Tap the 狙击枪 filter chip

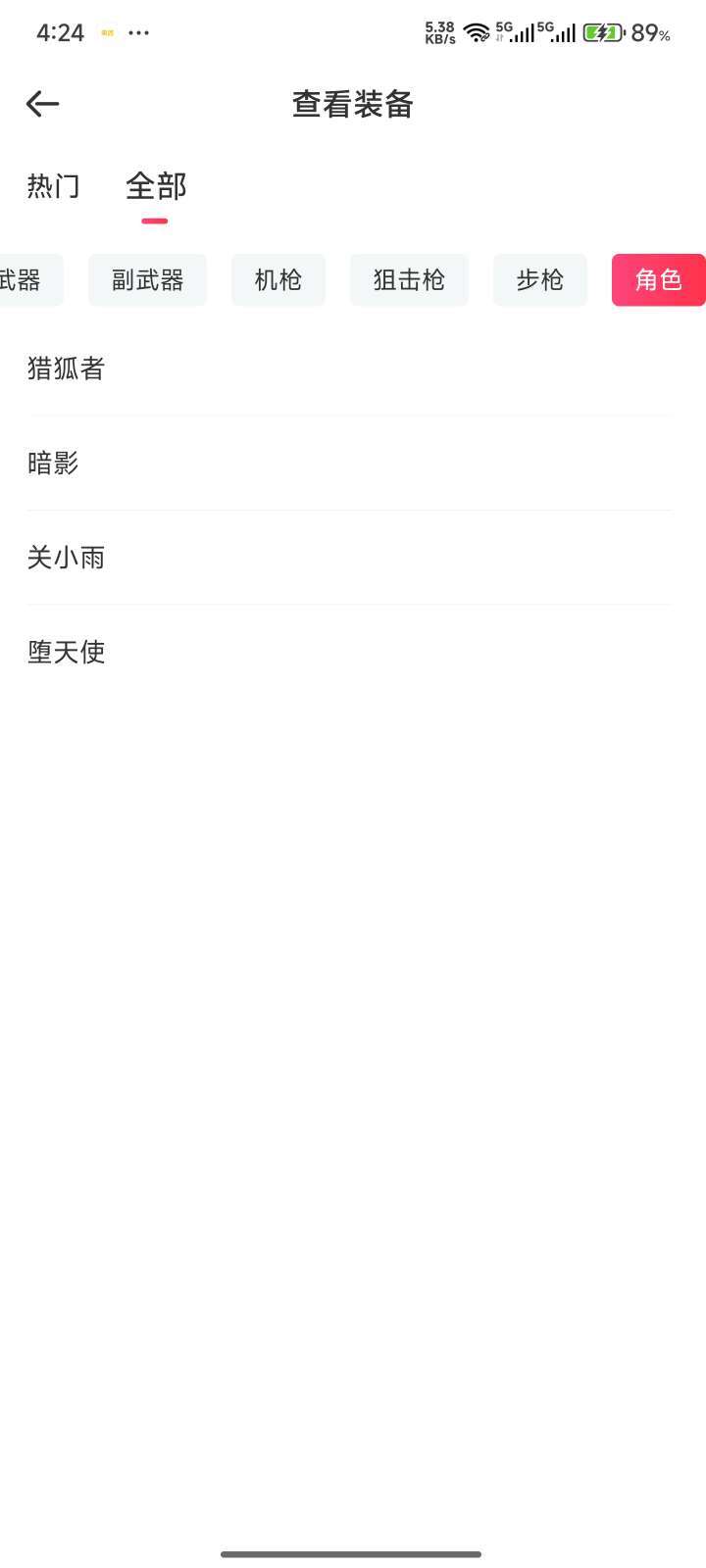coord(409,280)
